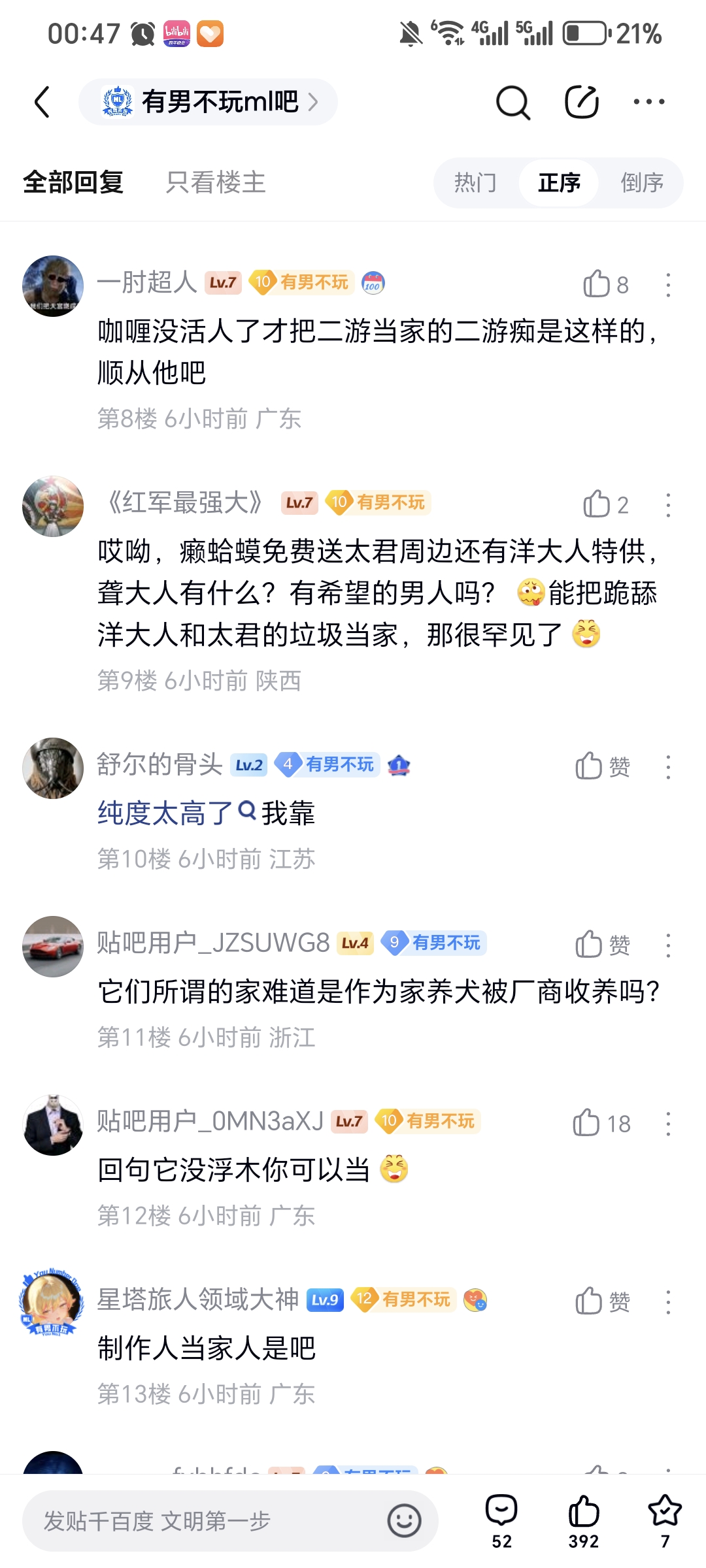This screenshot has height=1568, width=706.
Task: Like the post using bottom thumbs-up 392
Action: coord(583,1521)
